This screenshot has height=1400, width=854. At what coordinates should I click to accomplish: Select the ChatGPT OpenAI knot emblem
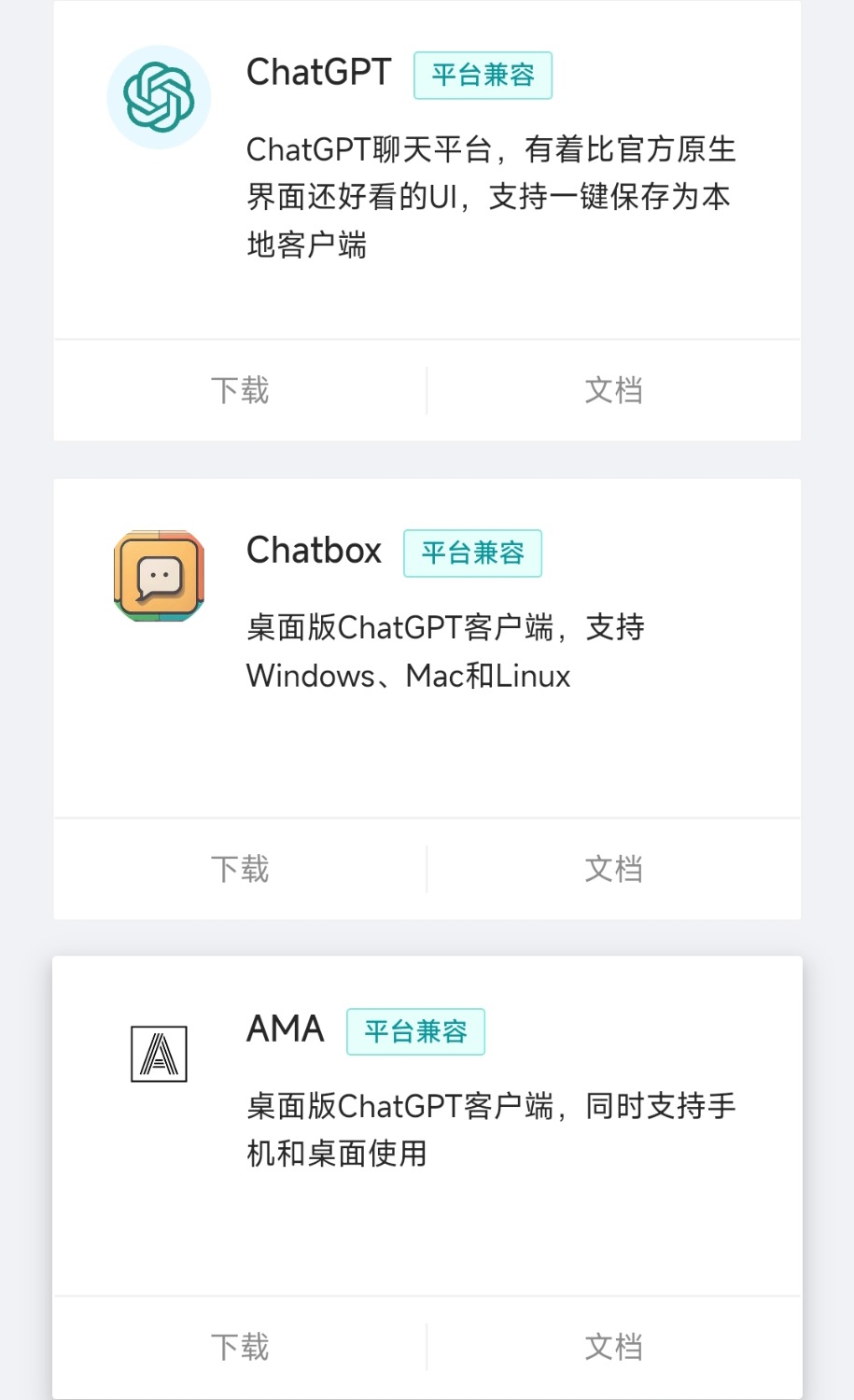tap(159, 96)
